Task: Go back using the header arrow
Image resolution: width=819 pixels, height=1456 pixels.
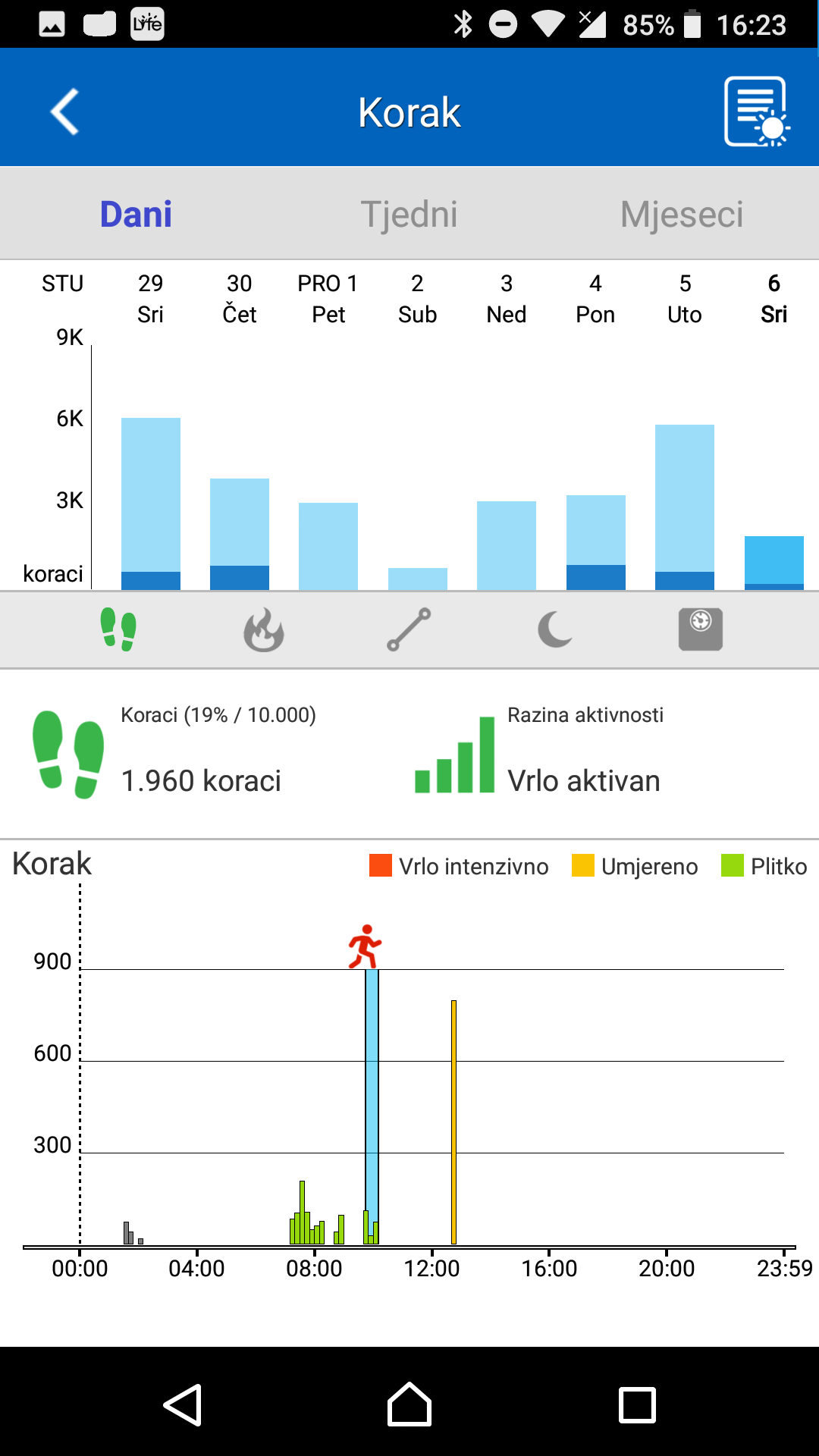Action: click(x=65, y=111)
